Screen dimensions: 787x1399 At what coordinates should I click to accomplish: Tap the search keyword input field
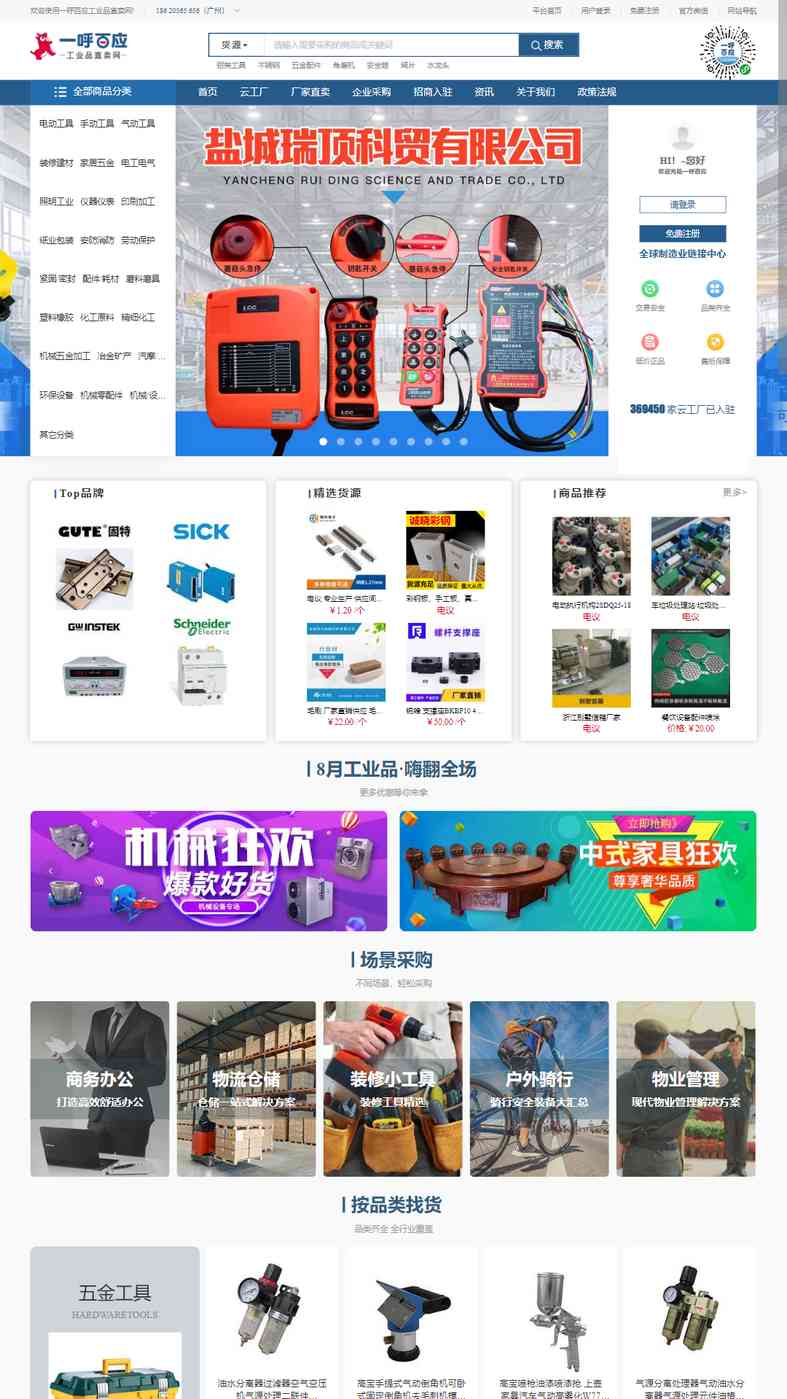[x=392, y=45]
